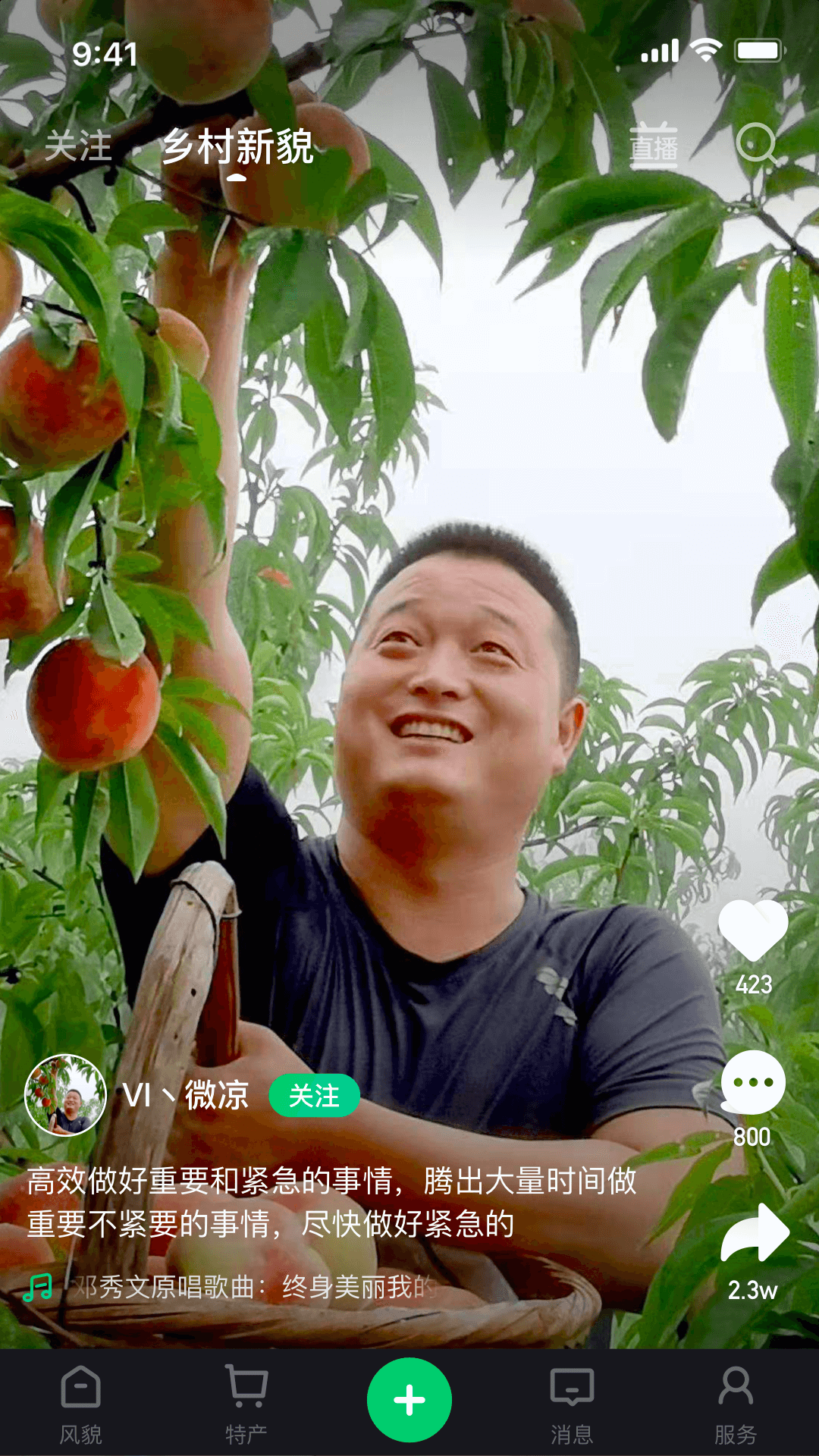The height and width of the screenshot is (1456, 819).
Task: Open the search icon
Action: tap(756, 143)
